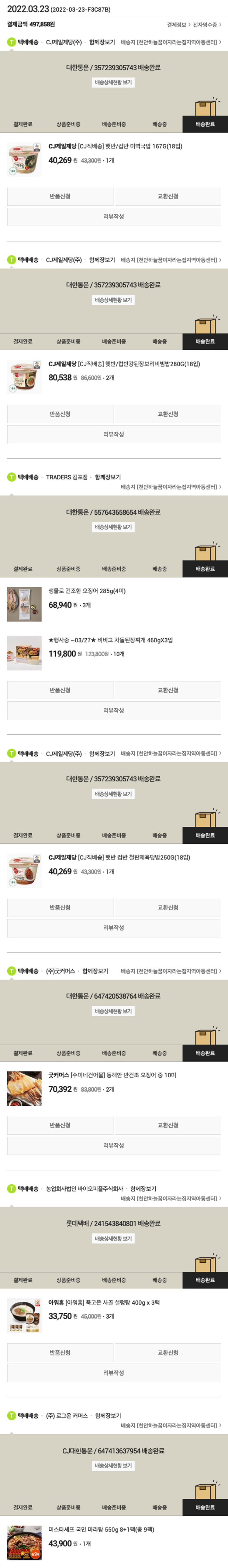Request 교환신청 for the TRADERS 김포점 order
This screenshot has width=228, height=1568.
tap(168, 690)
